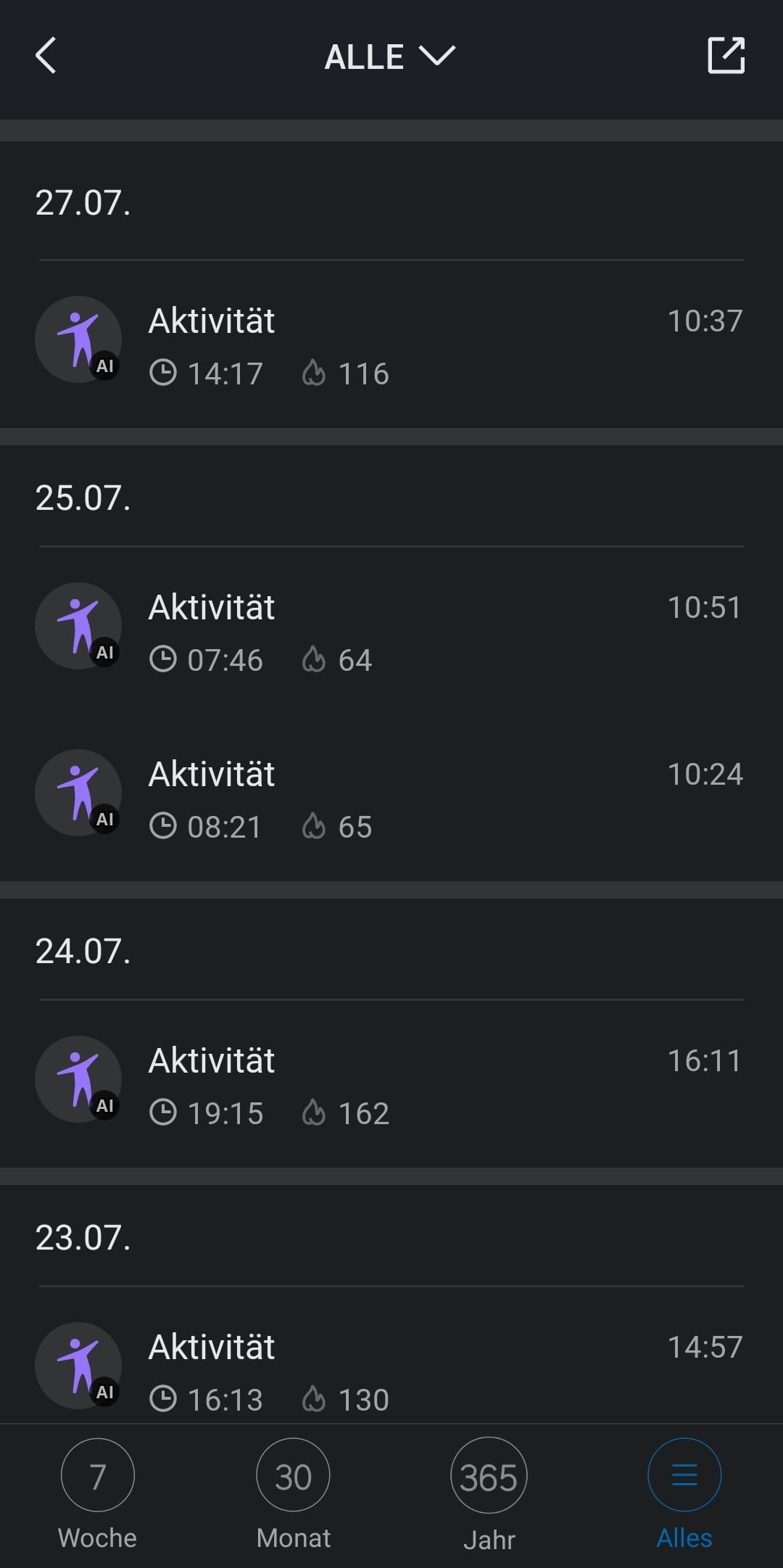Open the 25.07. activity at 10:24
This screenshot has height=1568, width=783.
coord(391,796)
